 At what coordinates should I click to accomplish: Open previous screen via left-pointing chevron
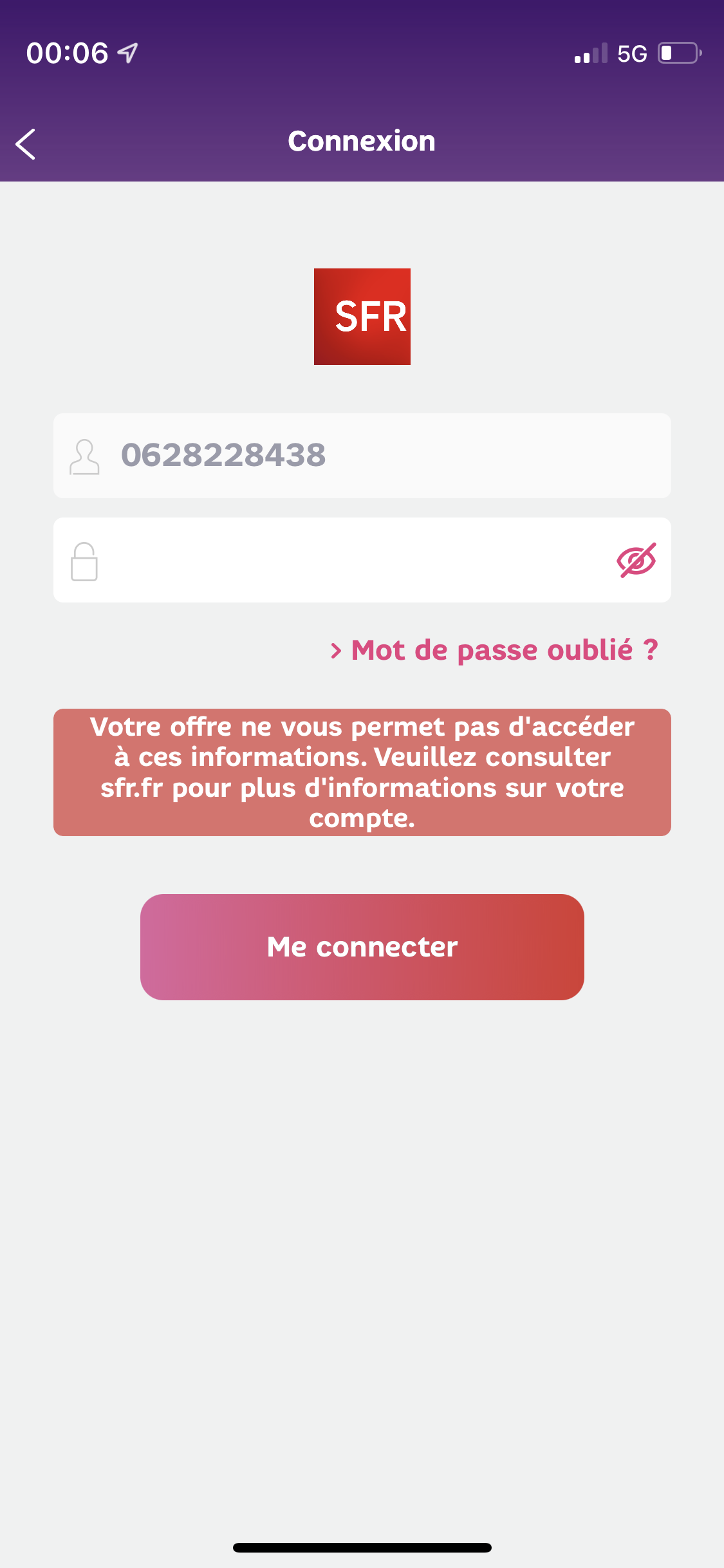26,143
